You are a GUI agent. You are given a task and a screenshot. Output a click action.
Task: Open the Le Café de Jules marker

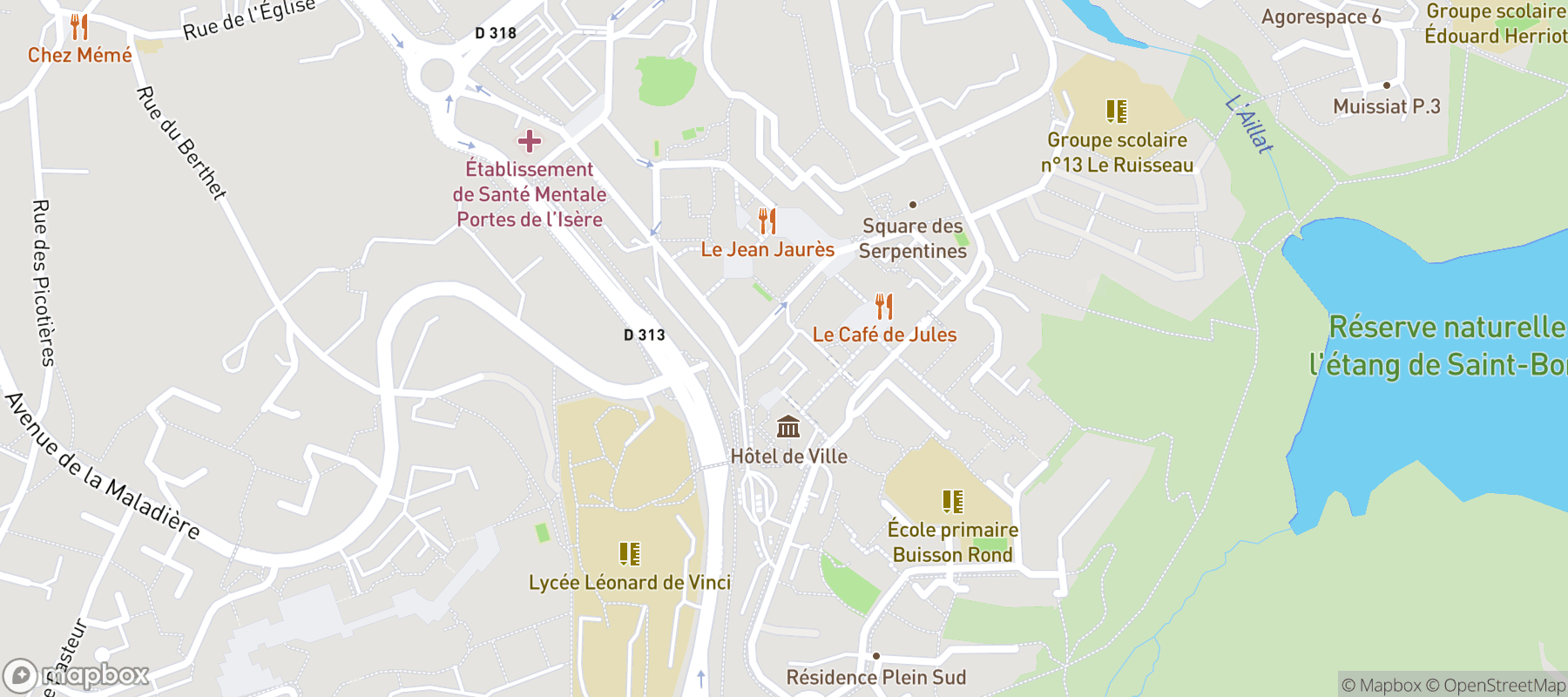pyautogui.click(x=884, y=307)
